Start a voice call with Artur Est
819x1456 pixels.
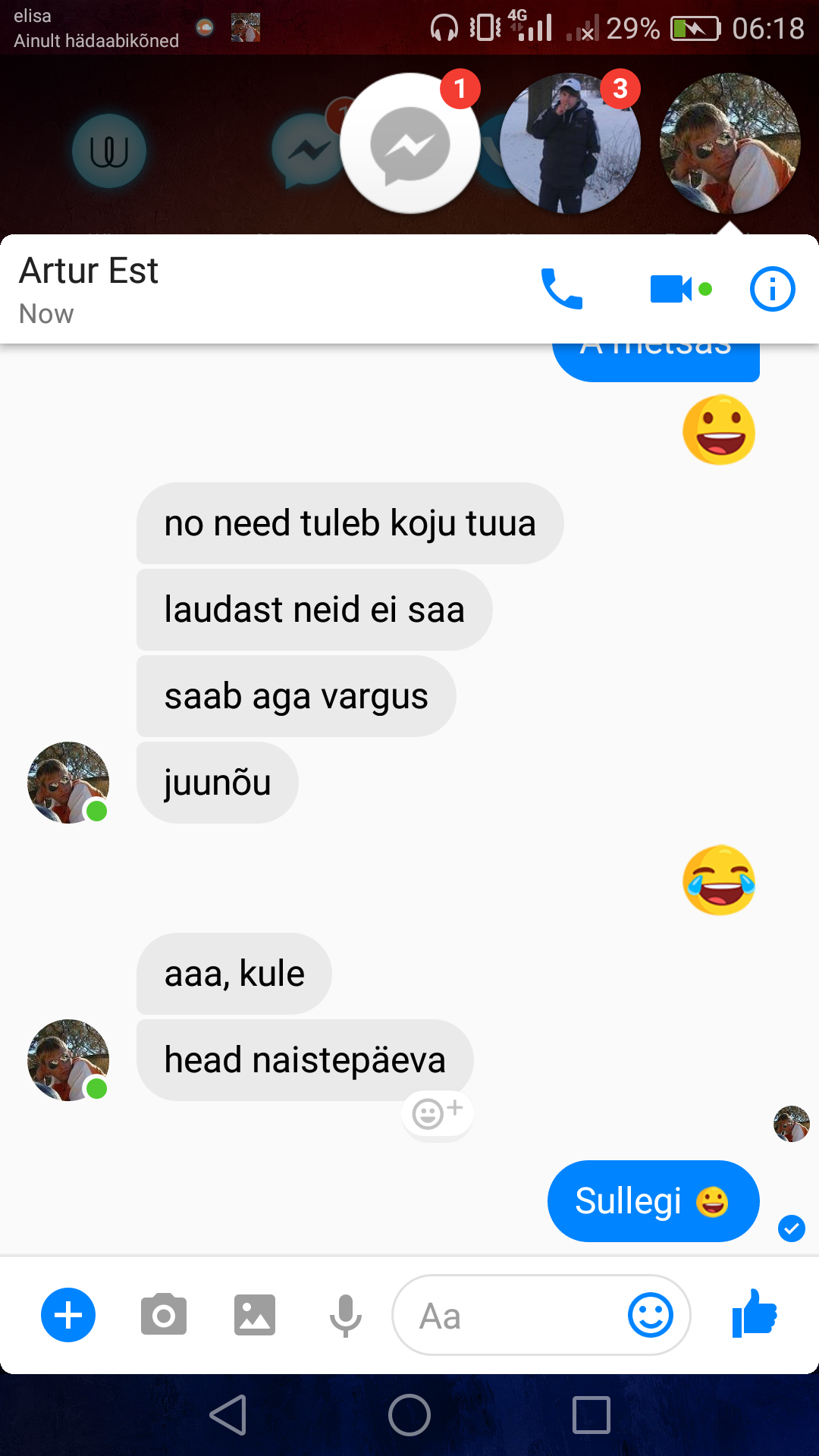click(x=562, y=289)
